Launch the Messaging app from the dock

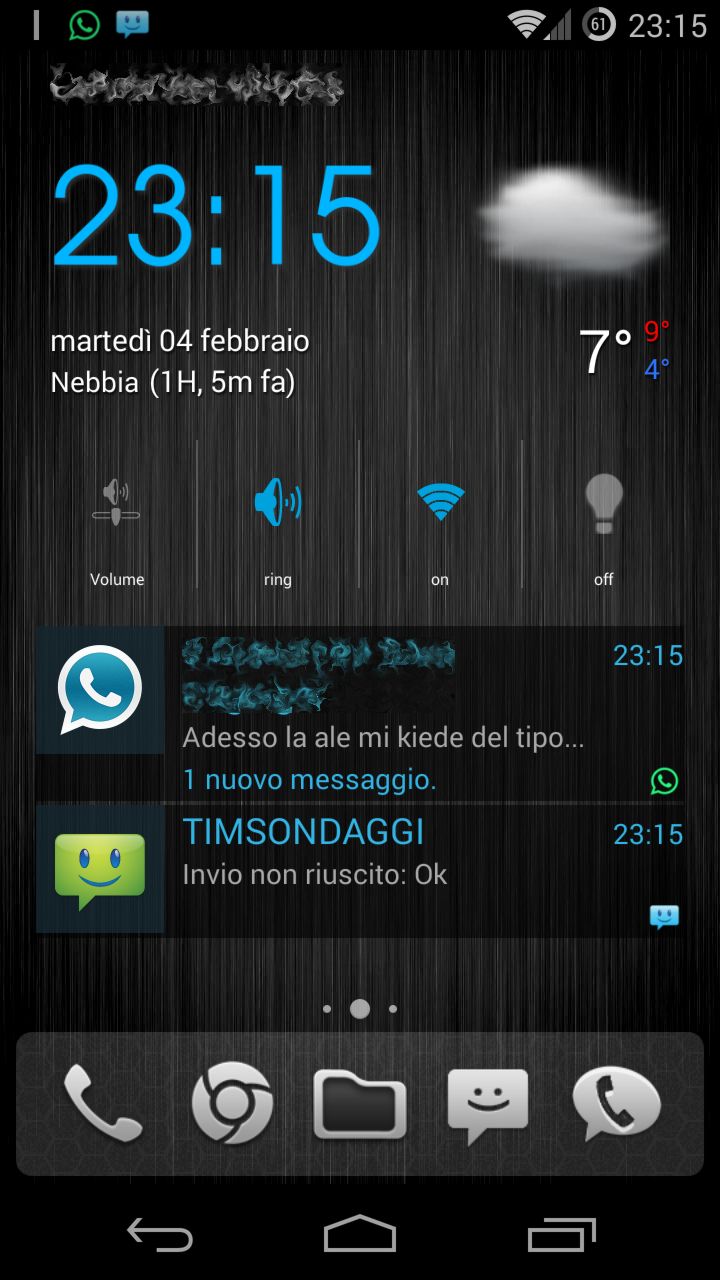(x=488, y=1105)
